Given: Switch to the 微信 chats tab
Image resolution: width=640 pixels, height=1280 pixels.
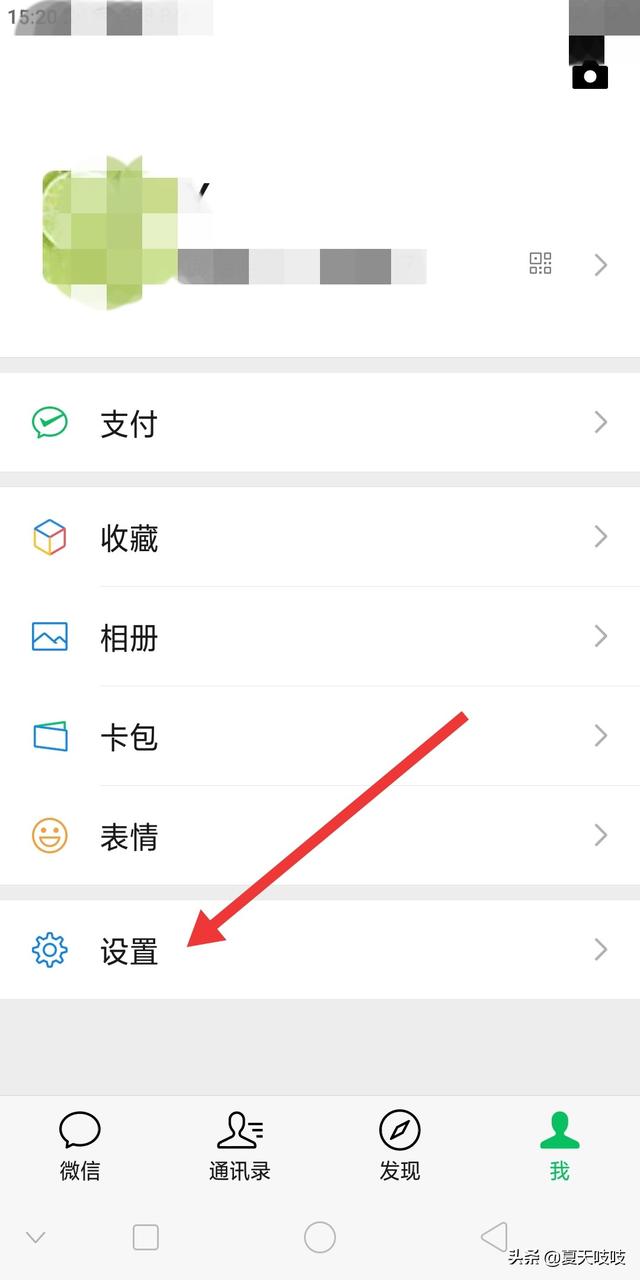Looking at the screenshot, I should (80, 1146).
